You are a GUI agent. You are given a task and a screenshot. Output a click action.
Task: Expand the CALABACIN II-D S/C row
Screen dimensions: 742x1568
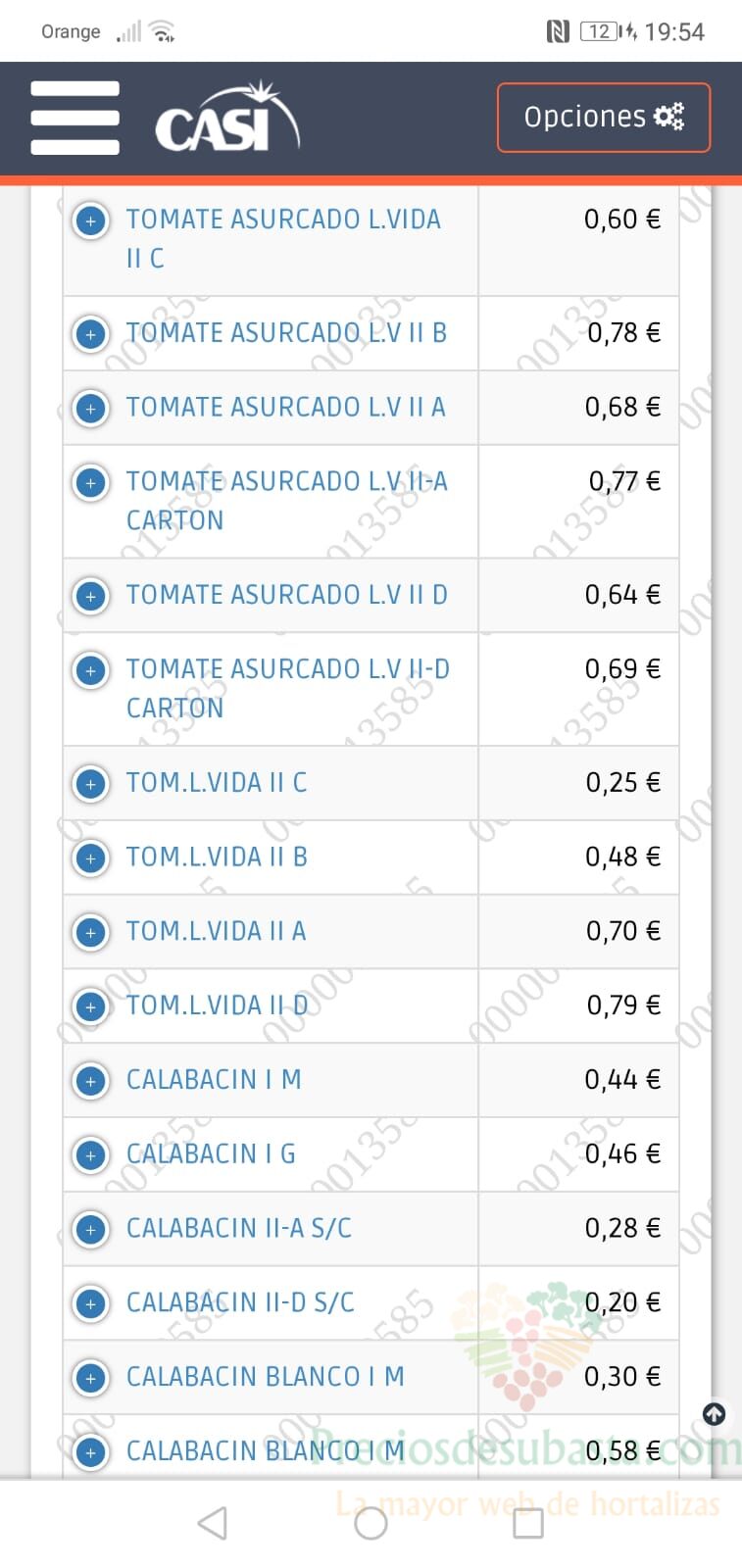(91, 1304)
